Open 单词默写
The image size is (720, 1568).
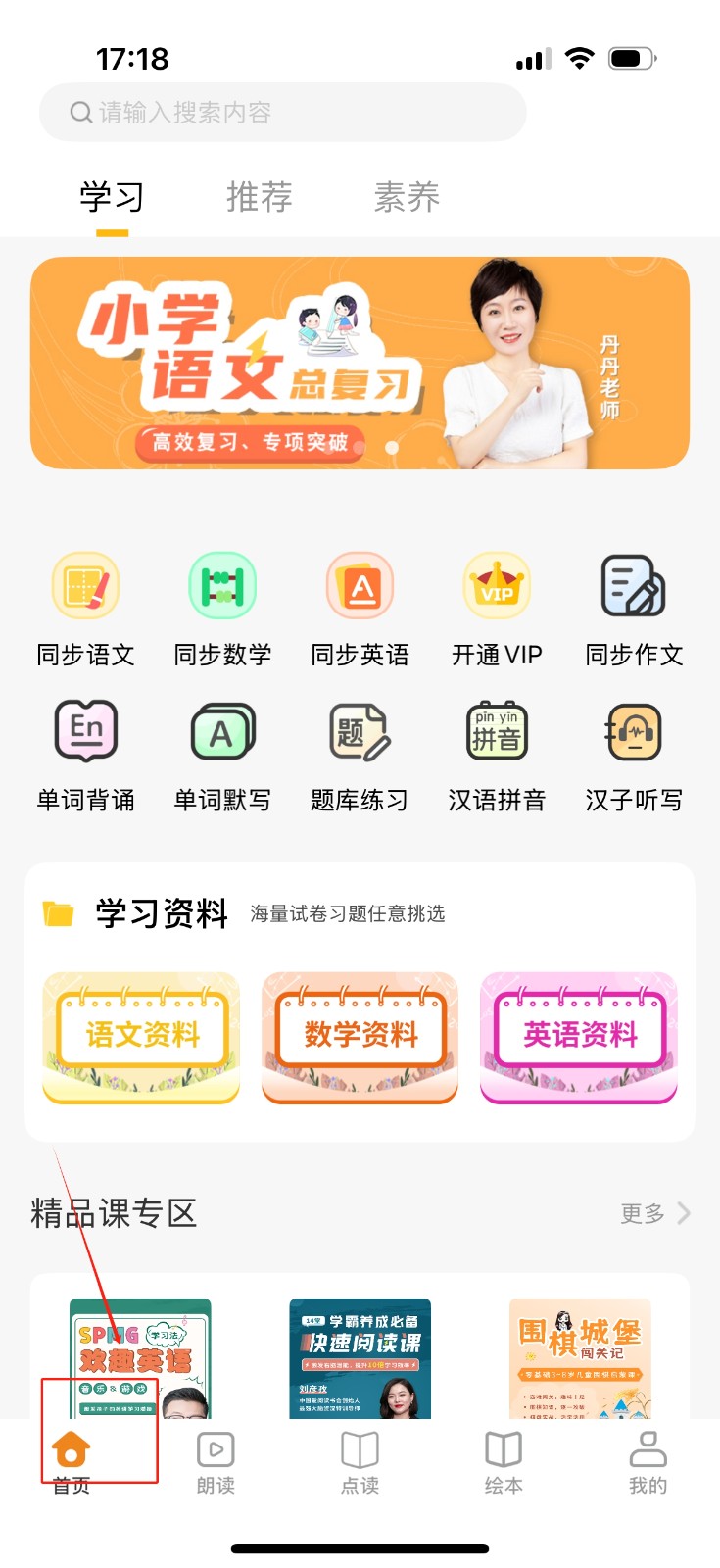tap(222, 755)
